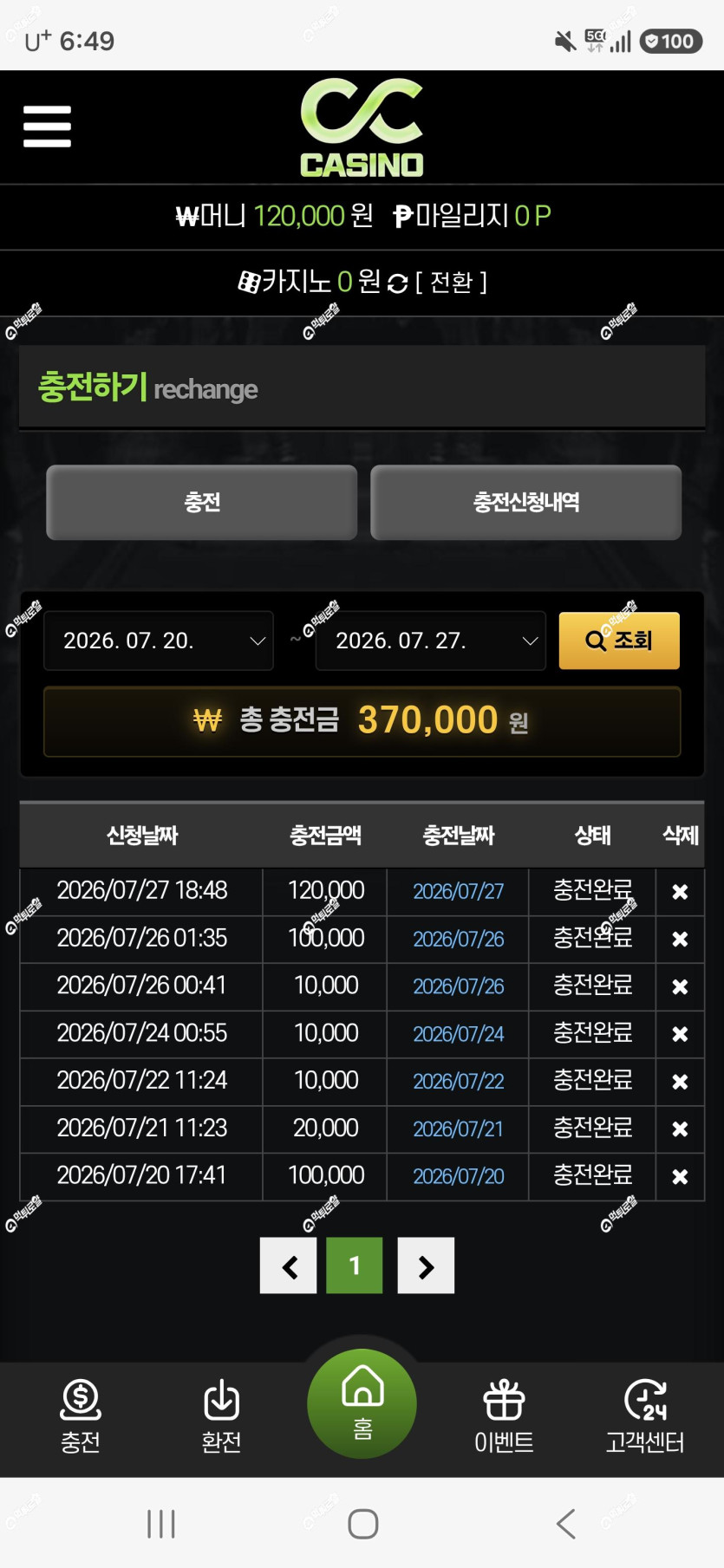
Task: Delete the 2026/07/27 18:48 record
Action: [x=681, y=892]
